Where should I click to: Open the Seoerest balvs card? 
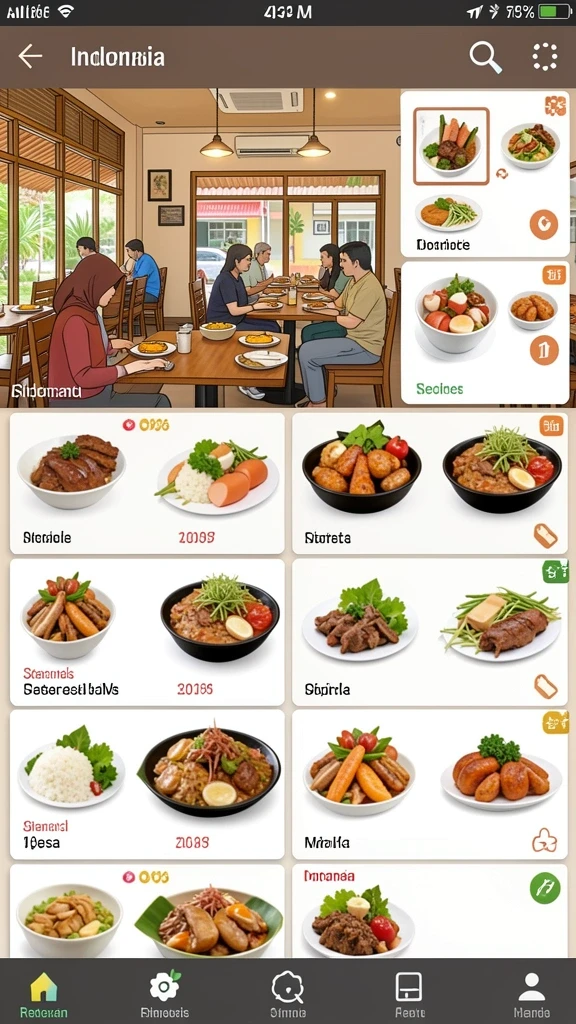(x=147, y=632)
